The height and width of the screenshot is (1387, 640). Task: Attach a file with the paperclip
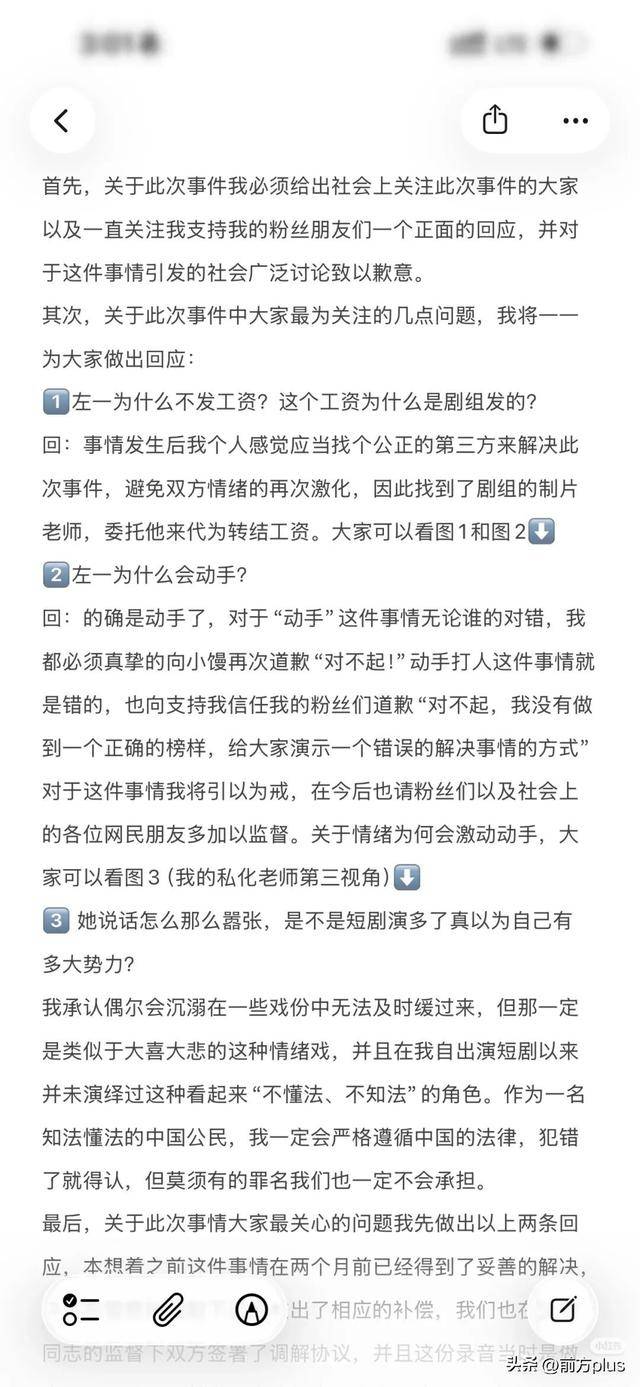(x=167, y=1309)
